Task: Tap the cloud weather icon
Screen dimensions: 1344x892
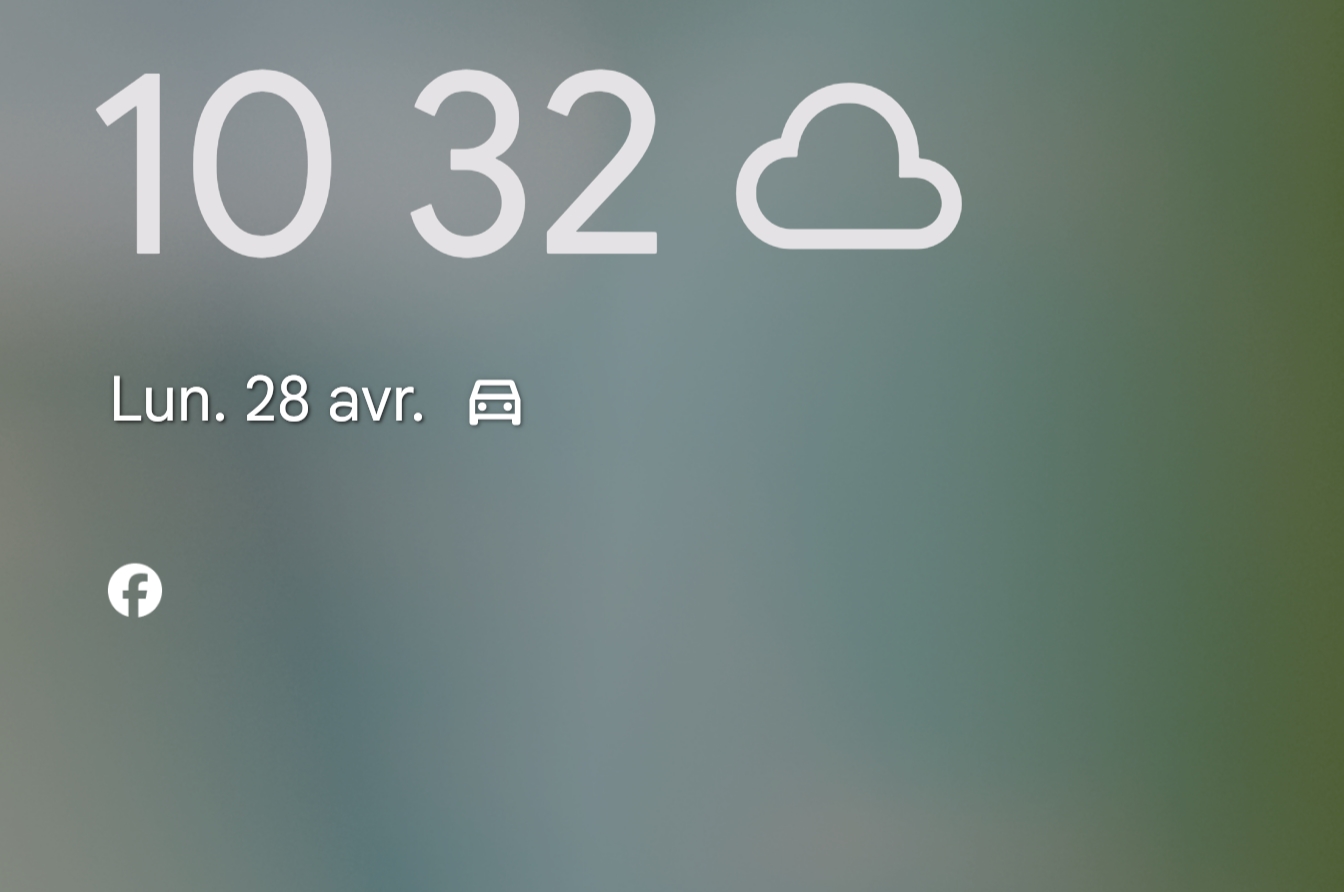Action: 849,167
